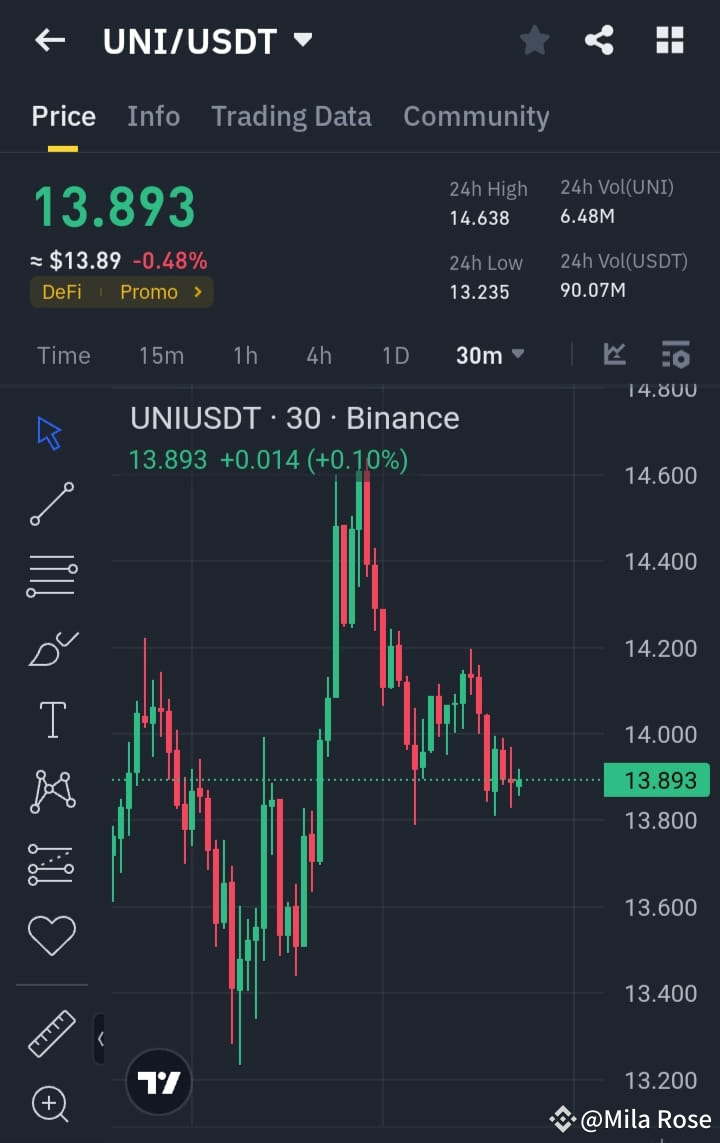Select the brush drawing tool
Image resolution: width=720 pixels, height=1143 pixels.
(51, 648)
